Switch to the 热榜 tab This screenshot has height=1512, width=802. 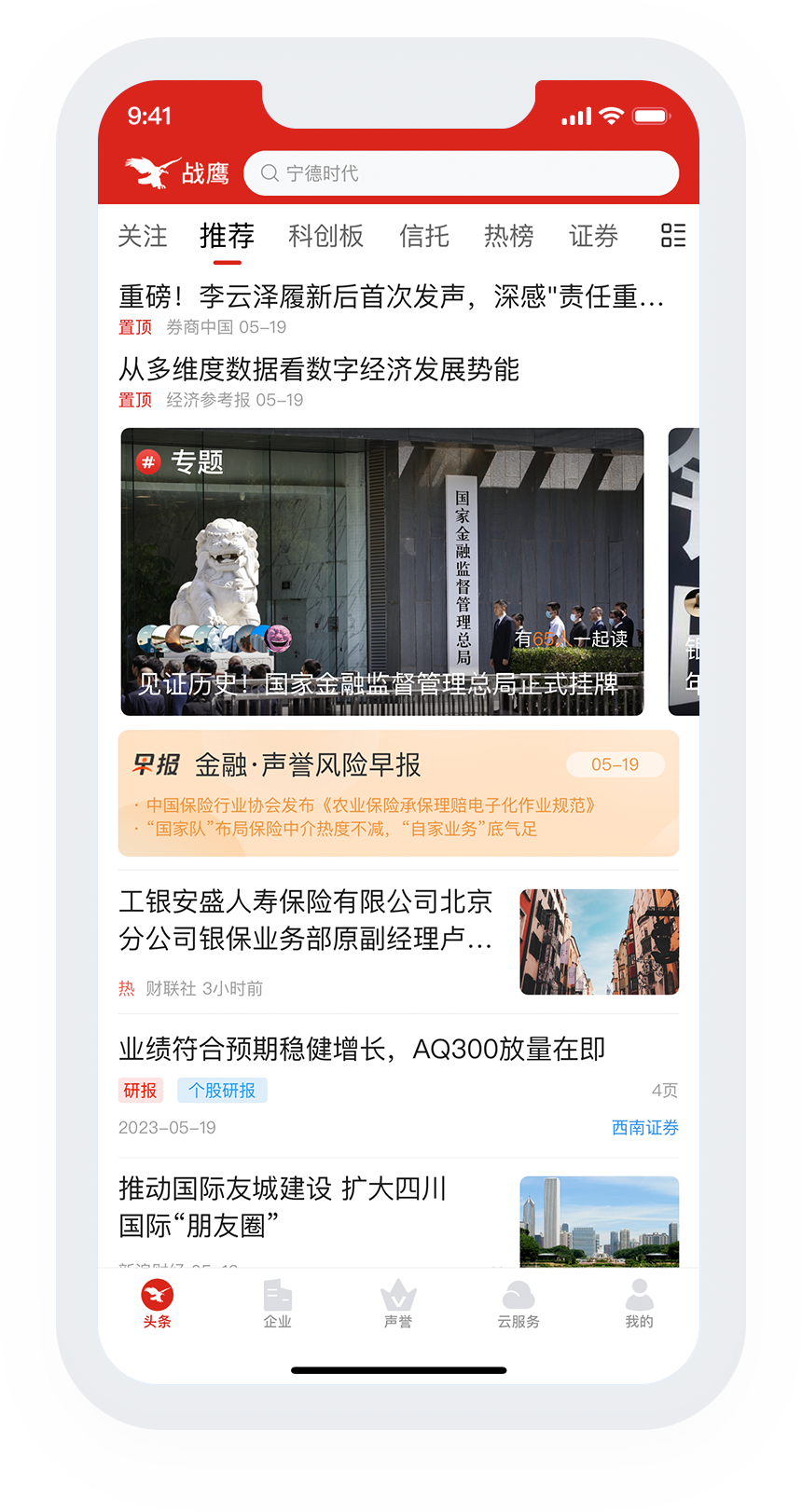(x=508, y=236)
